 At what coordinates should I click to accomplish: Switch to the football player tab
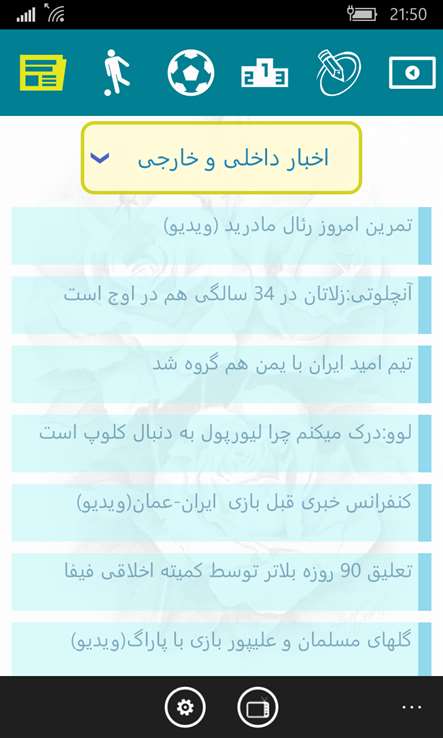tap(115, 73)
